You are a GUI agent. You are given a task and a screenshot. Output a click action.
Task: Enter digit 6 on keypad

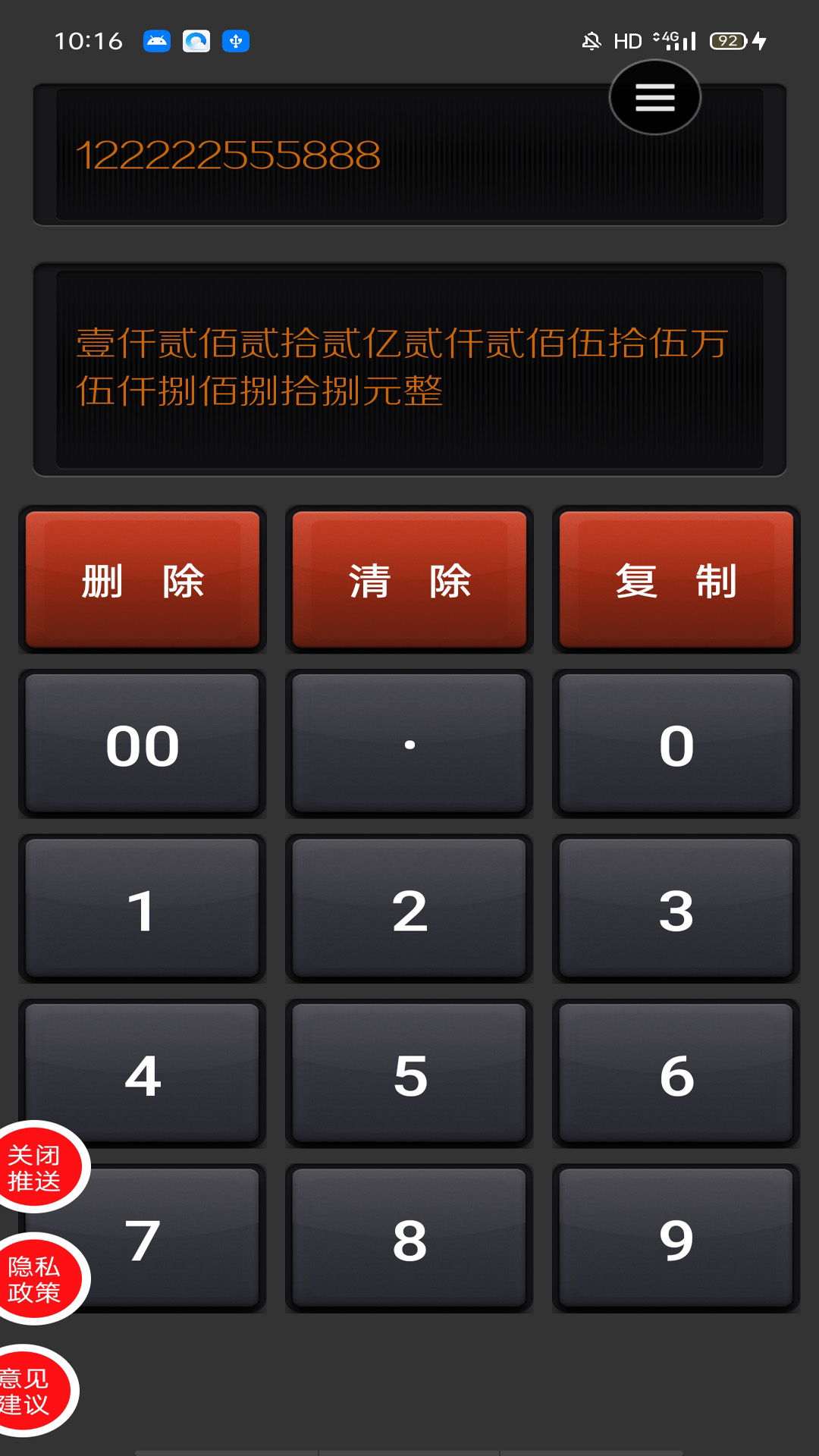(x=676, y=1074)
